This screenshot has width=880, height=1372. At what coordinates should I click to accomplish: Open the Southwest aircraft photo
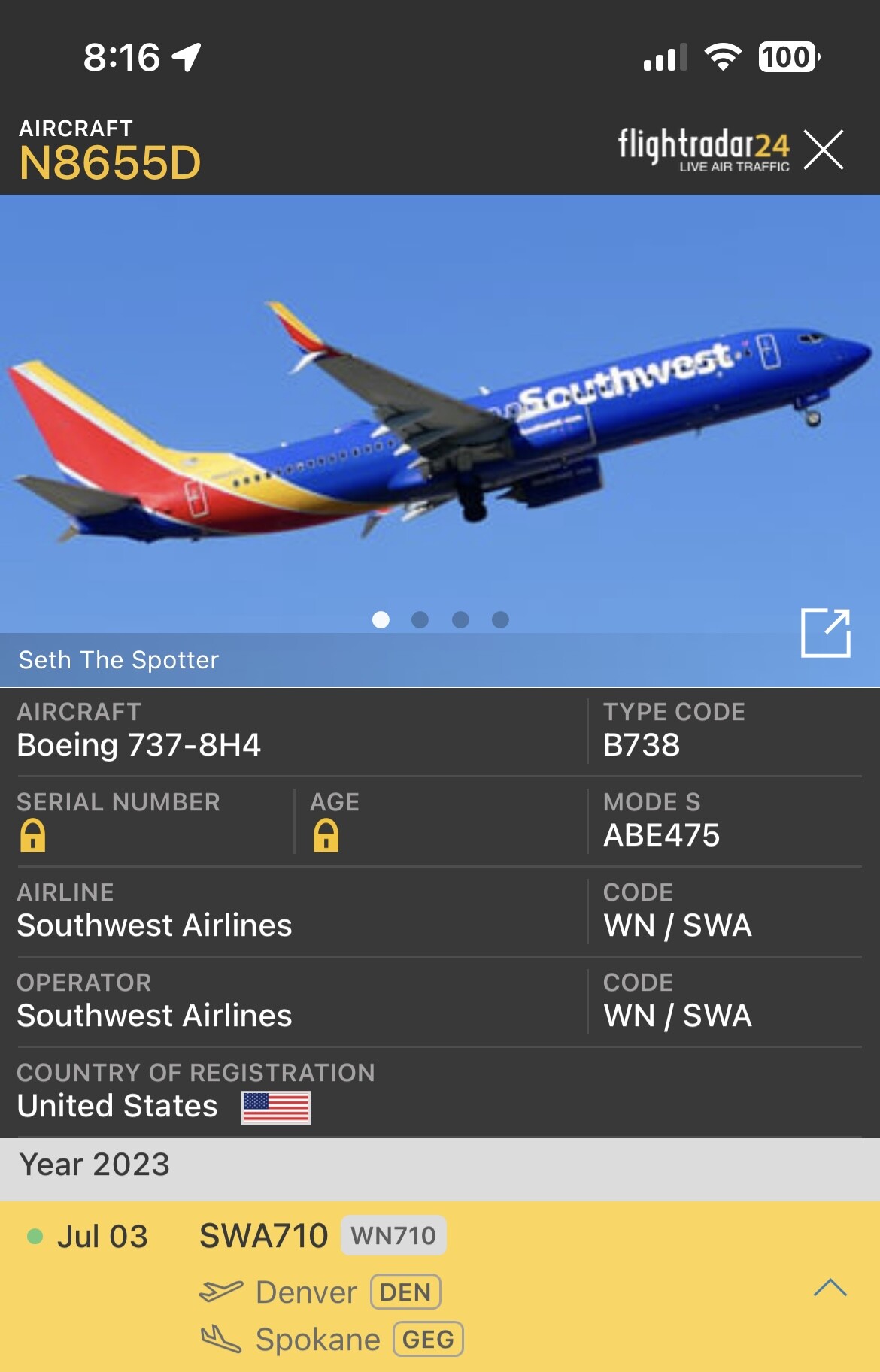(x=440, y=421)
